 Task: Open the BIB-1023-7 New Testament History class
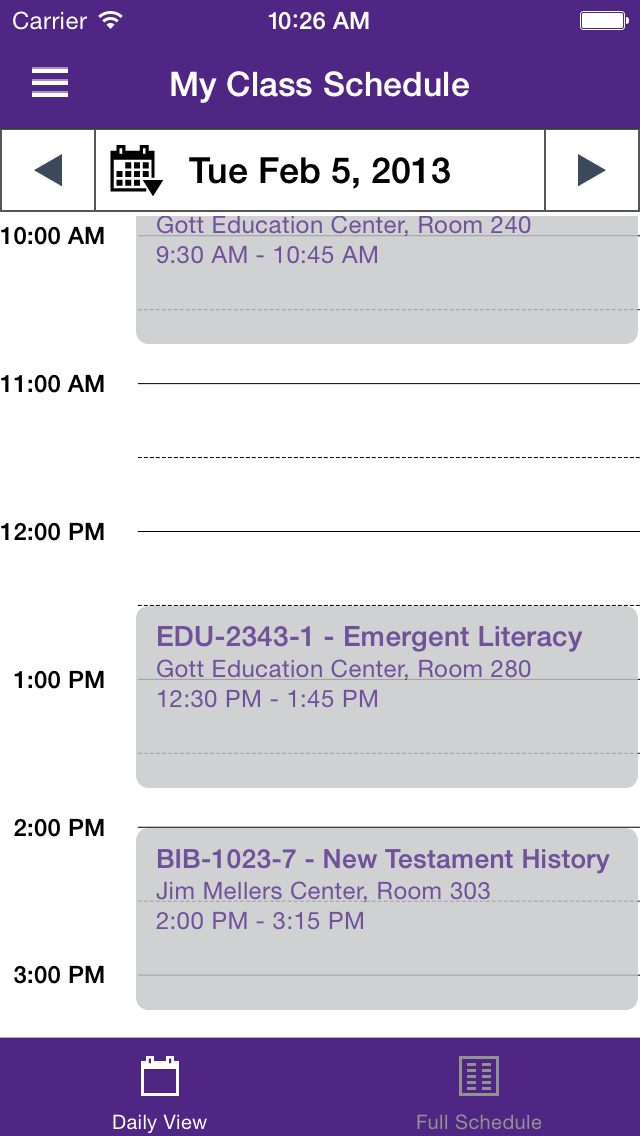tap(386, 918)
